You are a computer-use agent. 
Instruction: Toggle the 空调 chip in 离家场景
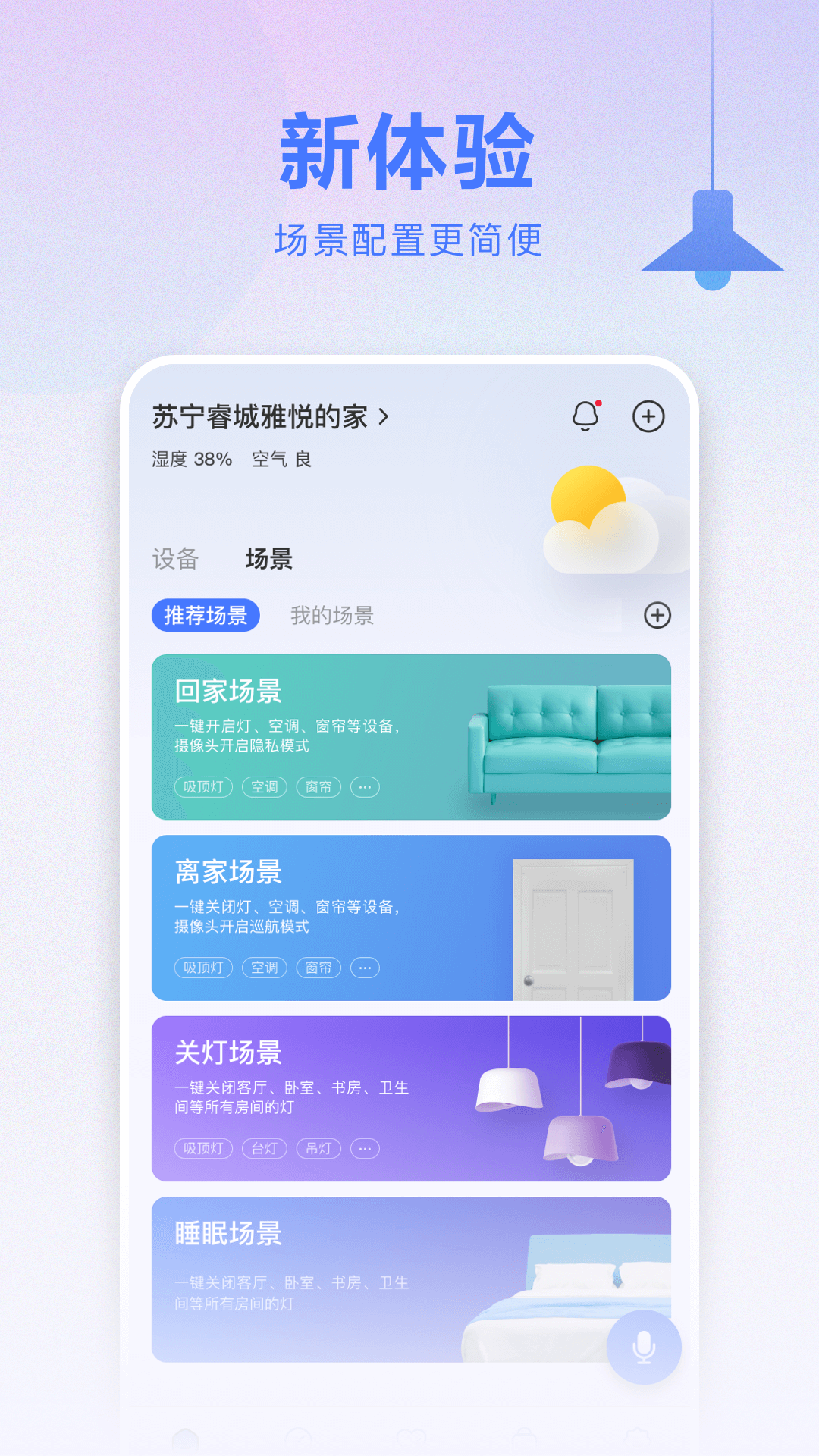tap(264, 968)
